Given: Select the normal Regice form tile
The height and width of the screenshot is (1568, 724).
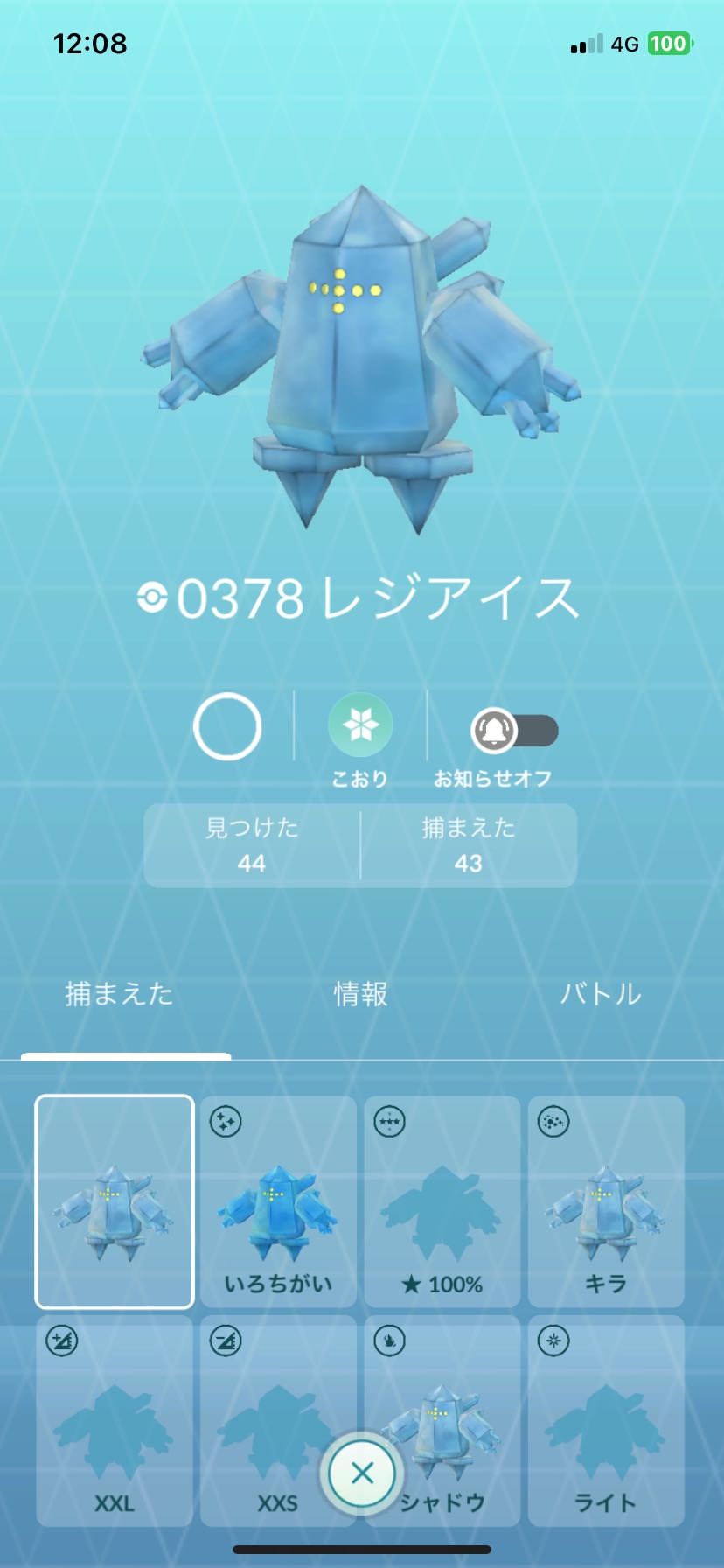Looking at the screenshot, I should click(115, 1201).
